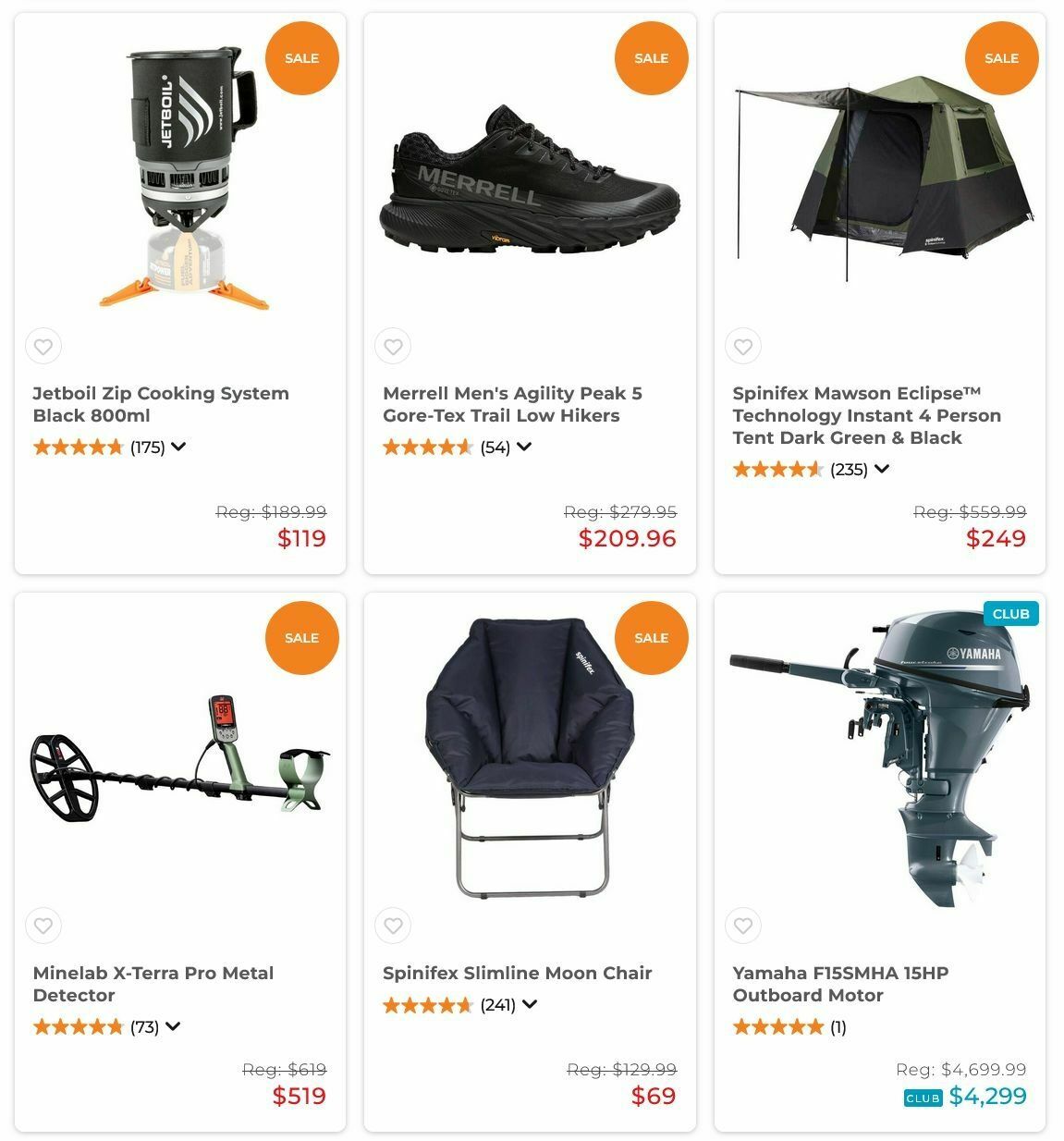The image size is (1064, 1141).
Task: Expand rating breakdown for Moon Chair (241)
Action: (530, 1004)
